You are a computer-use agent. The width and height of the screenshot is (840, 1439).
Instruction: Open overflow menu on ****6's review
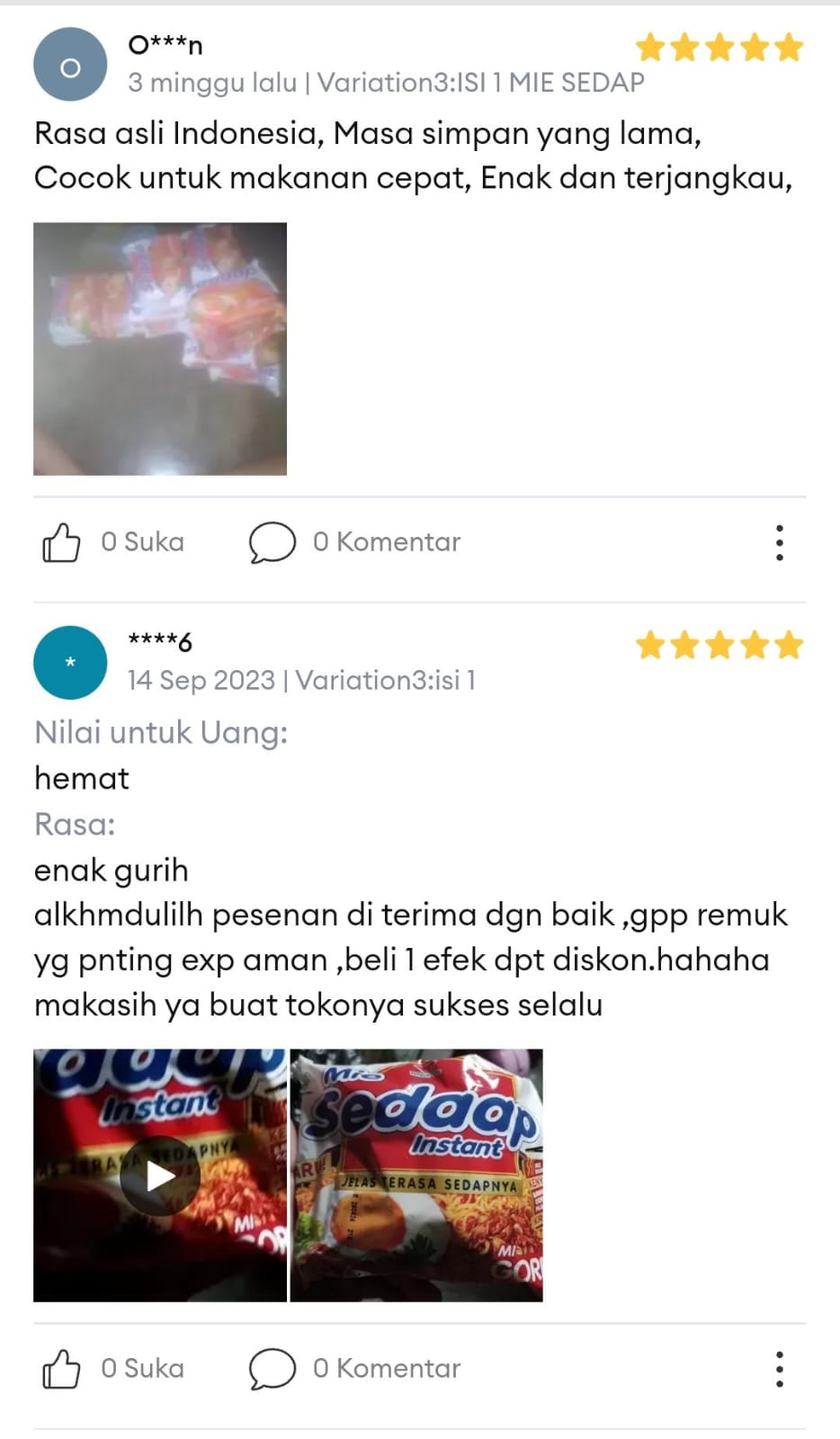click(779, 1370)
